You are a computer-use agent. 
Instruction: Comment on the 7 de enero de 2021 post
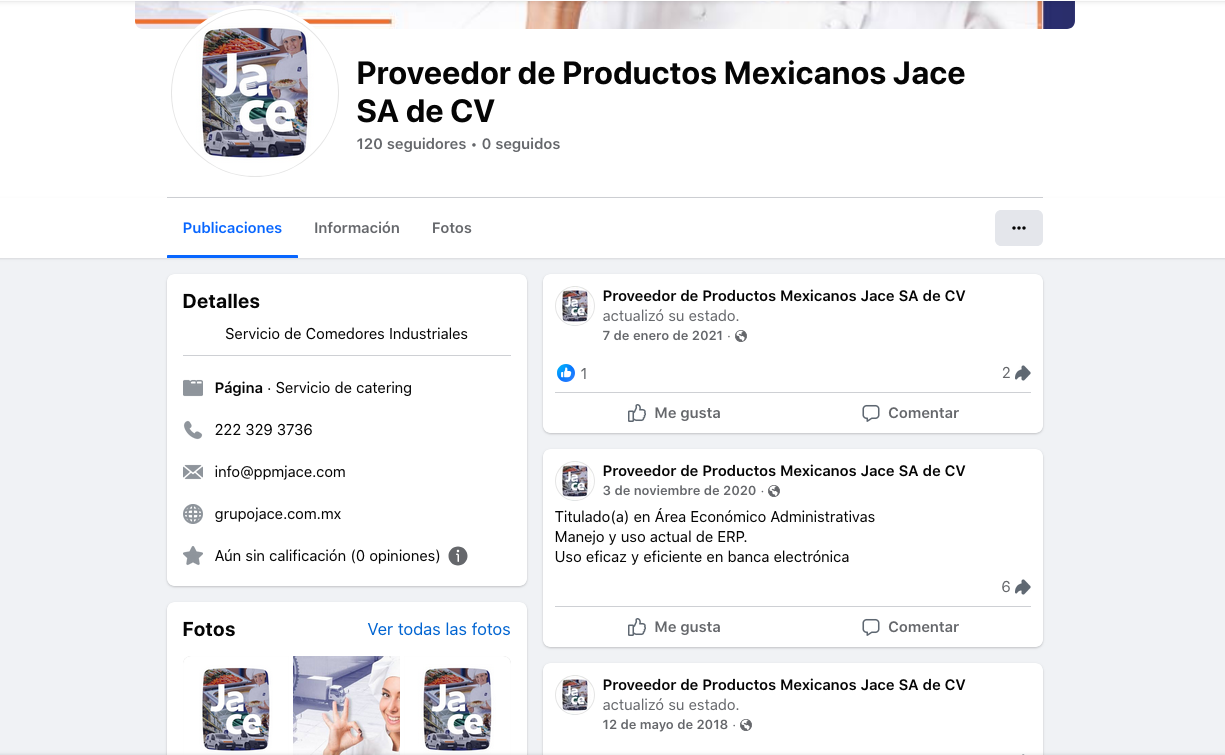[x=910, y=413]
